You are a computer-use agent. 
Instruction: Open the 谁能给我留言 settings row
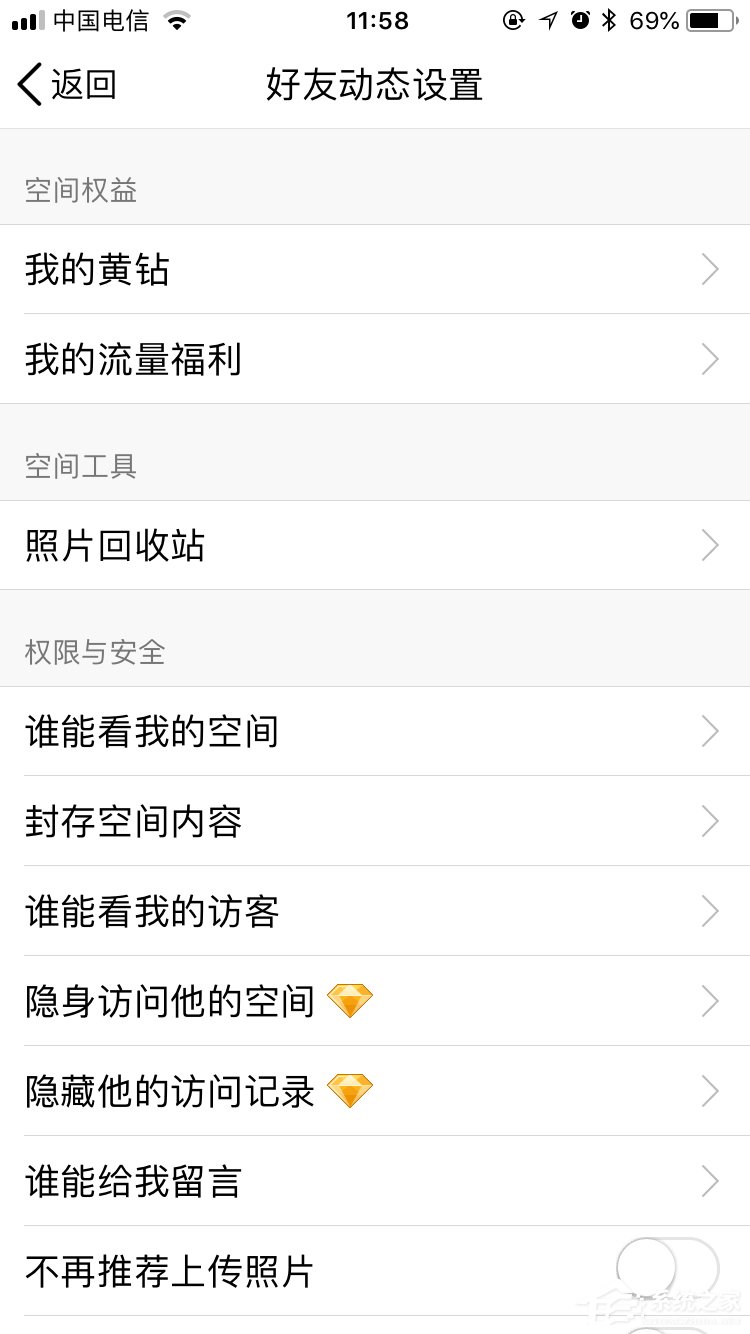click(375, 1181)
